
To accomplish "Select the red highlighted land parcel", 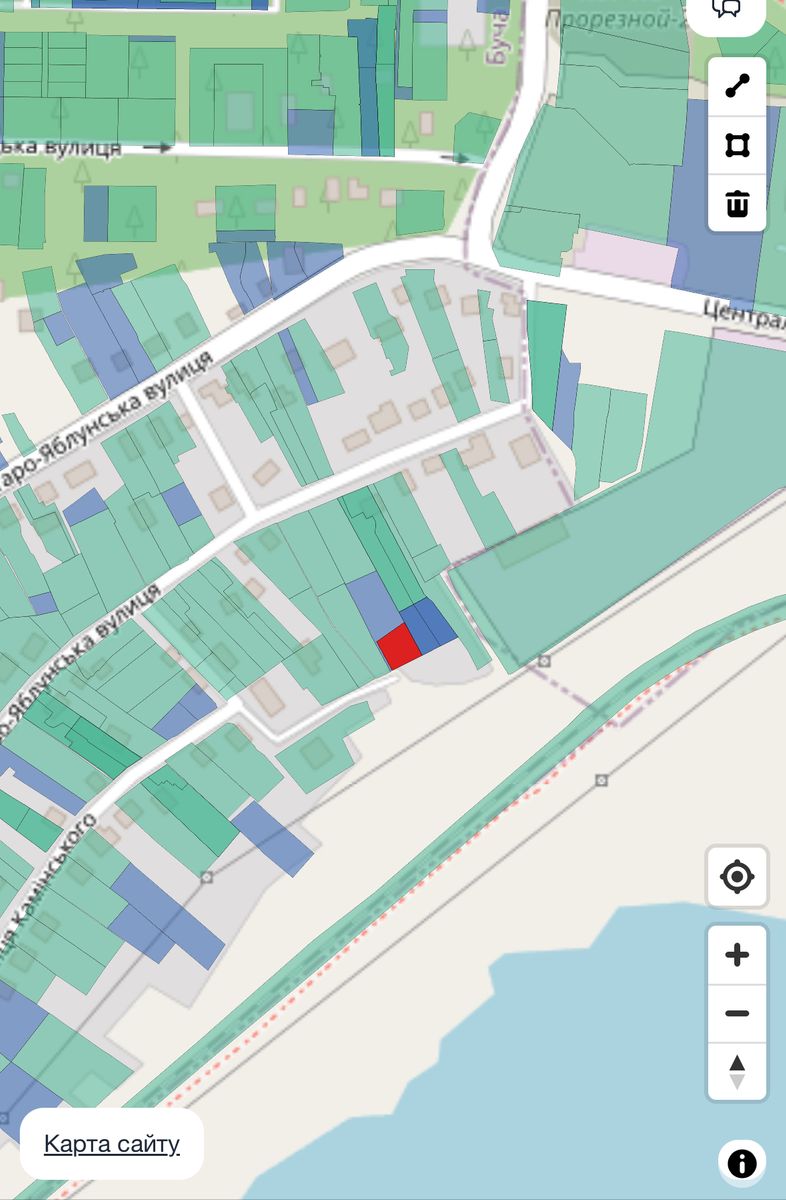I will [399, 647].
